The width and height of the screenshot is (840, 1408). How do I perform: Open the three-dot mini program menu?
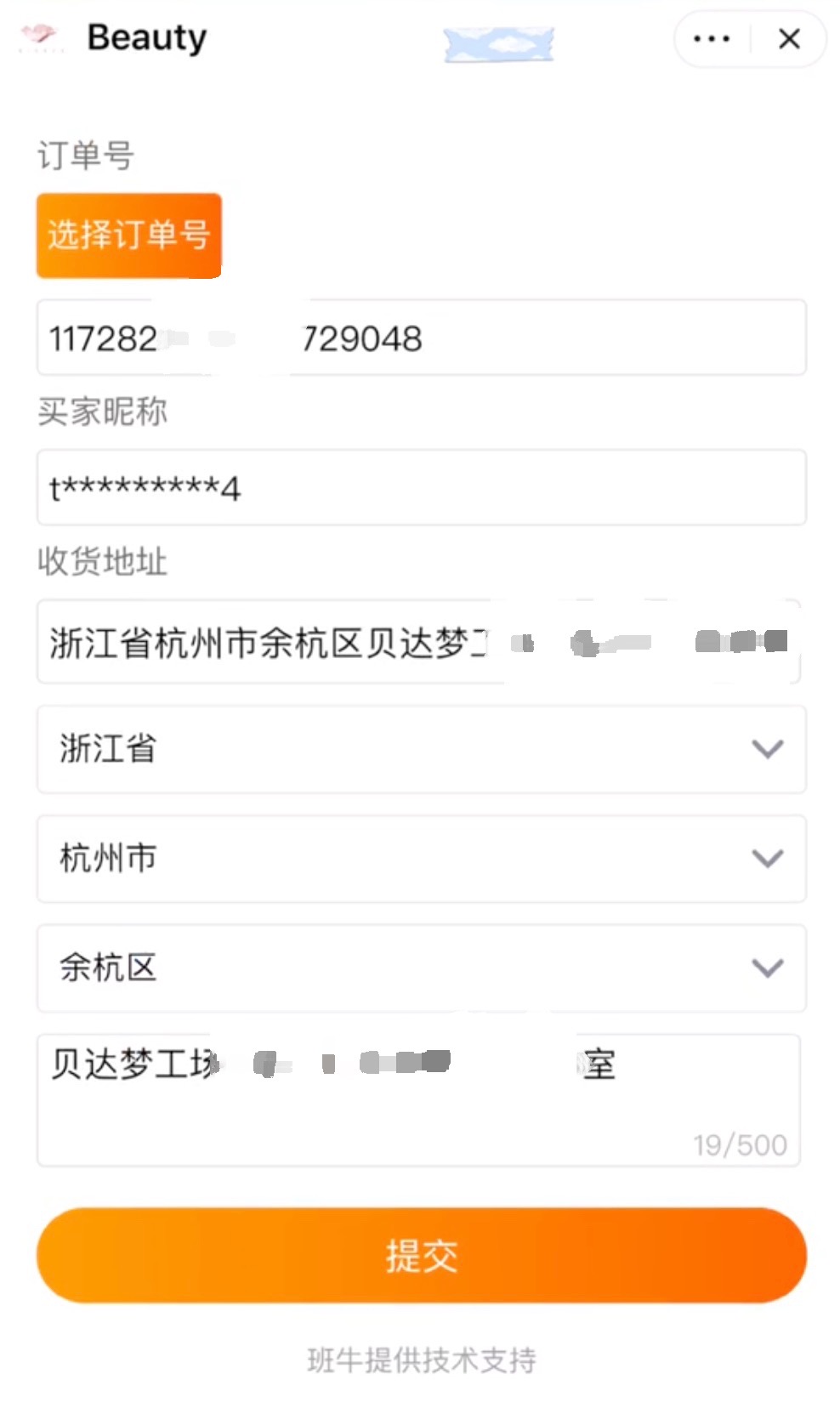(712, 39)
